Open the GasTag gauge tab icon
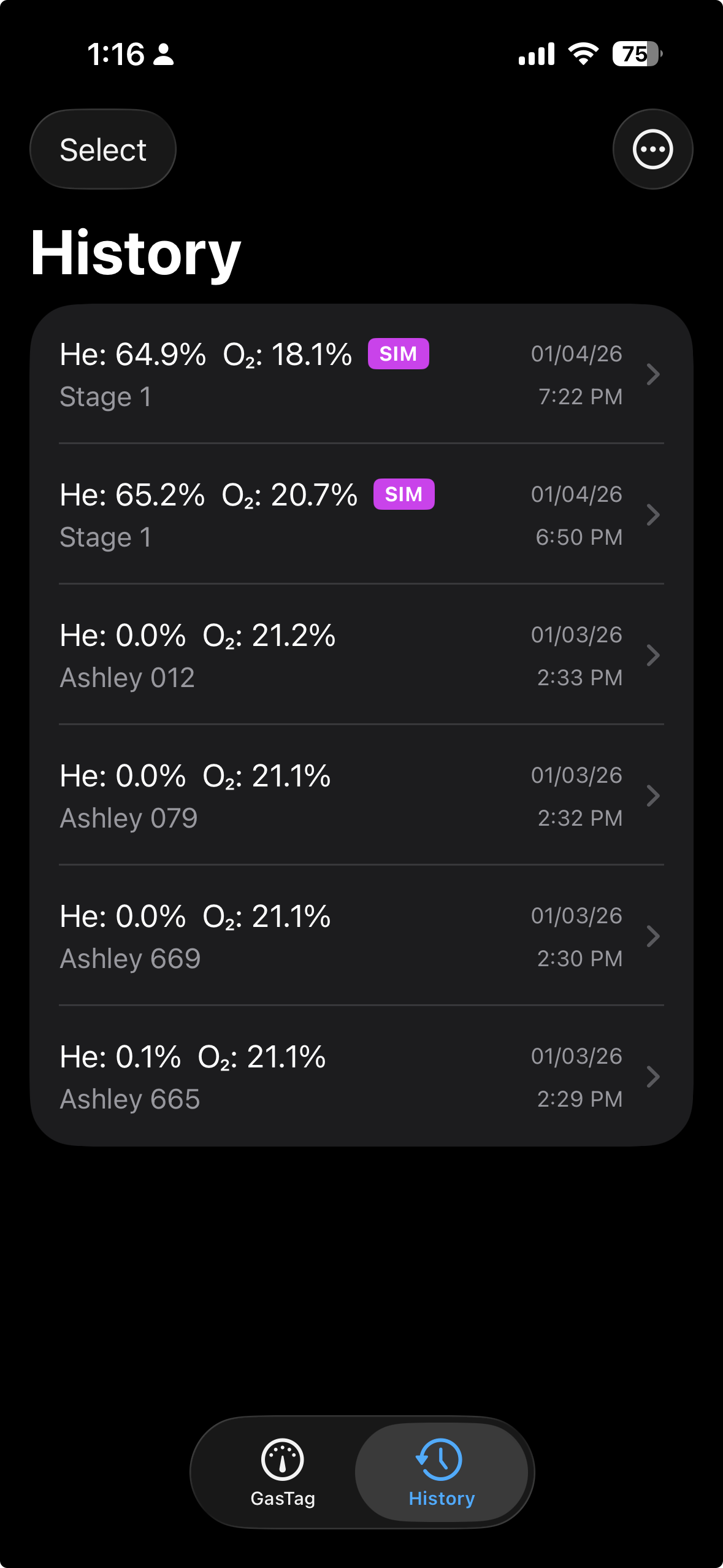723x1568 pixels. click(282, 1456)
